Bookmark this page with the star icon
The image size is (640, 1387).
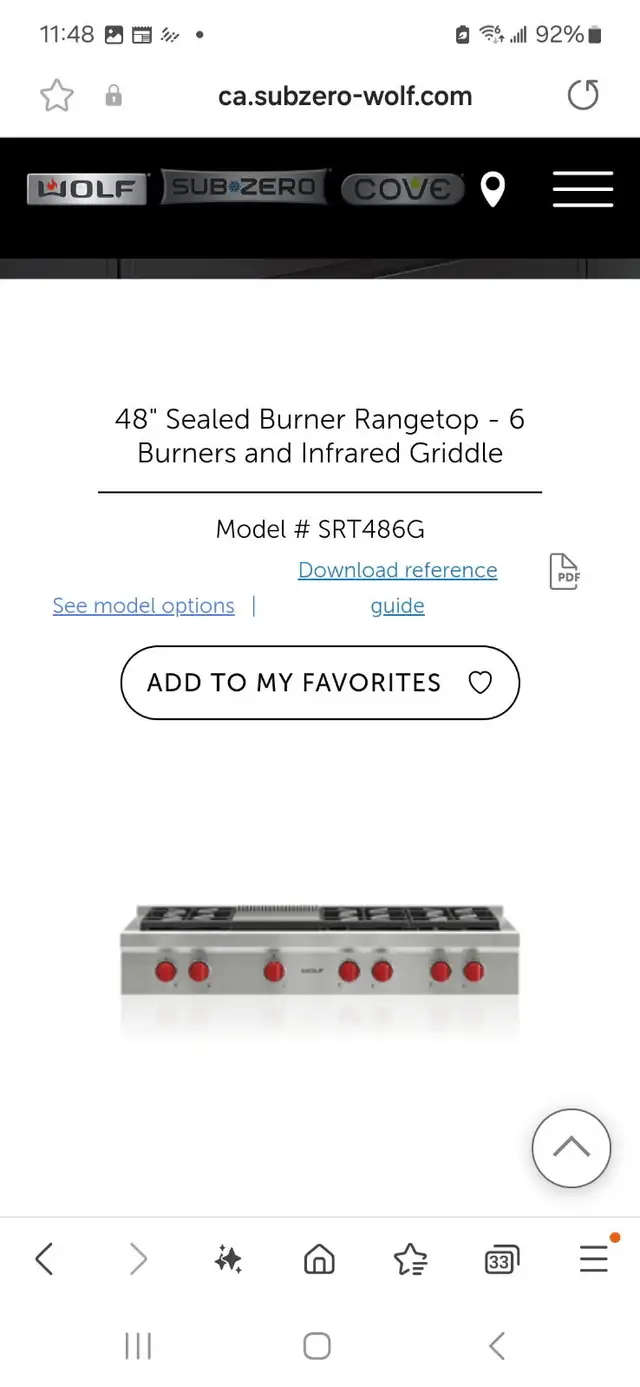(57, 96)
